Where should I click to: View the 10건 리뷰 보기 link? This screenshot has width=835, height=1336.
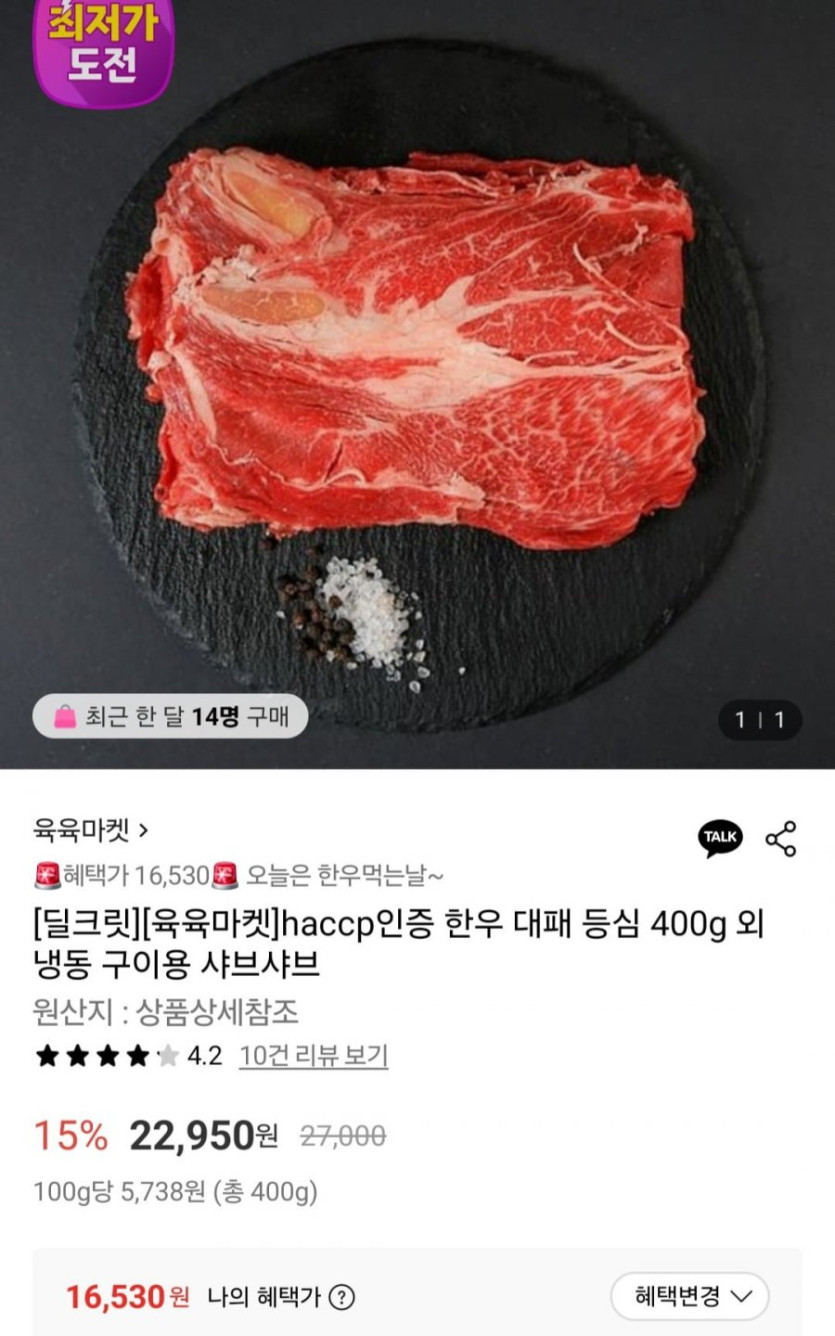[313, 1056]
